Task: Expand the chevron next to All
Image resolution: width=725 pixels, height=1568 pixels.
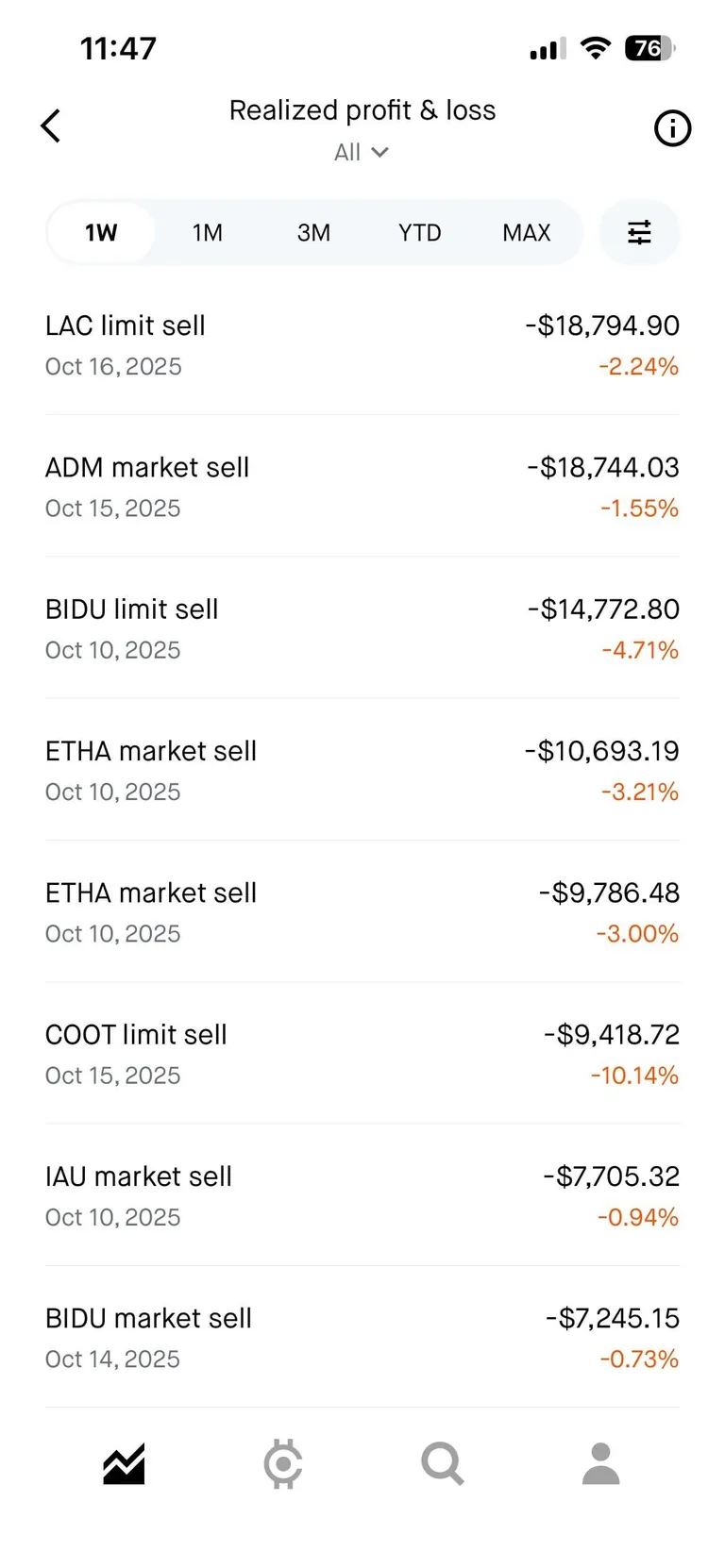Action: click(380, 152)
